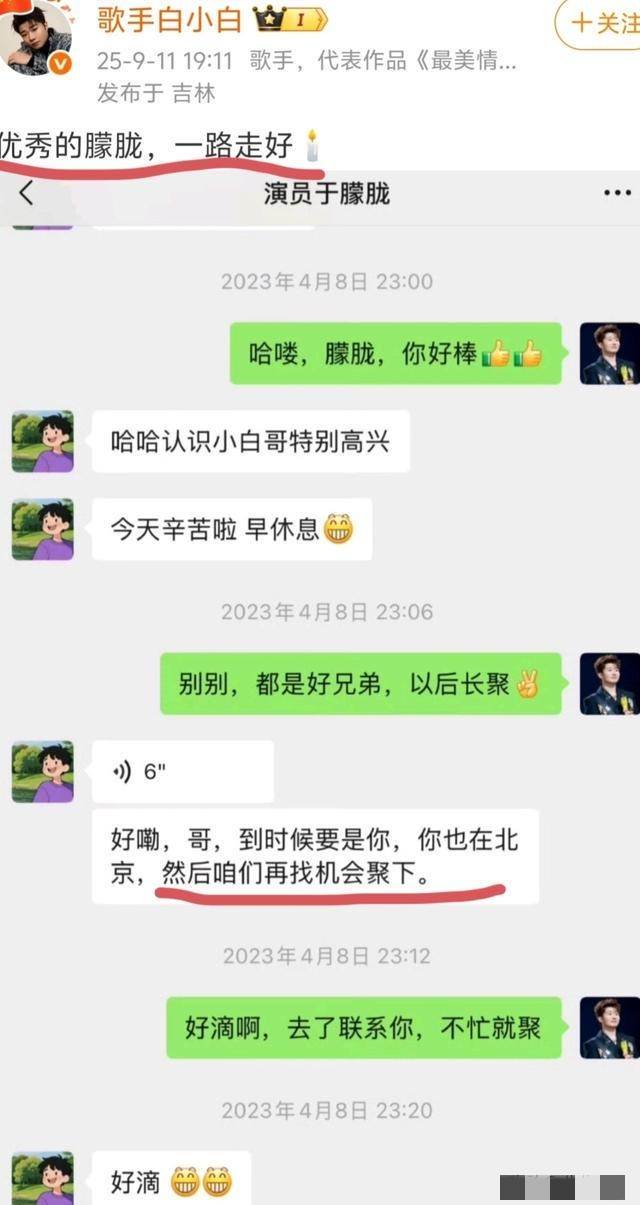Open 歌手白小白's profile avatar
This screenshot has height=1205, width=640.
pyautogui.click(x=40, y=38)
